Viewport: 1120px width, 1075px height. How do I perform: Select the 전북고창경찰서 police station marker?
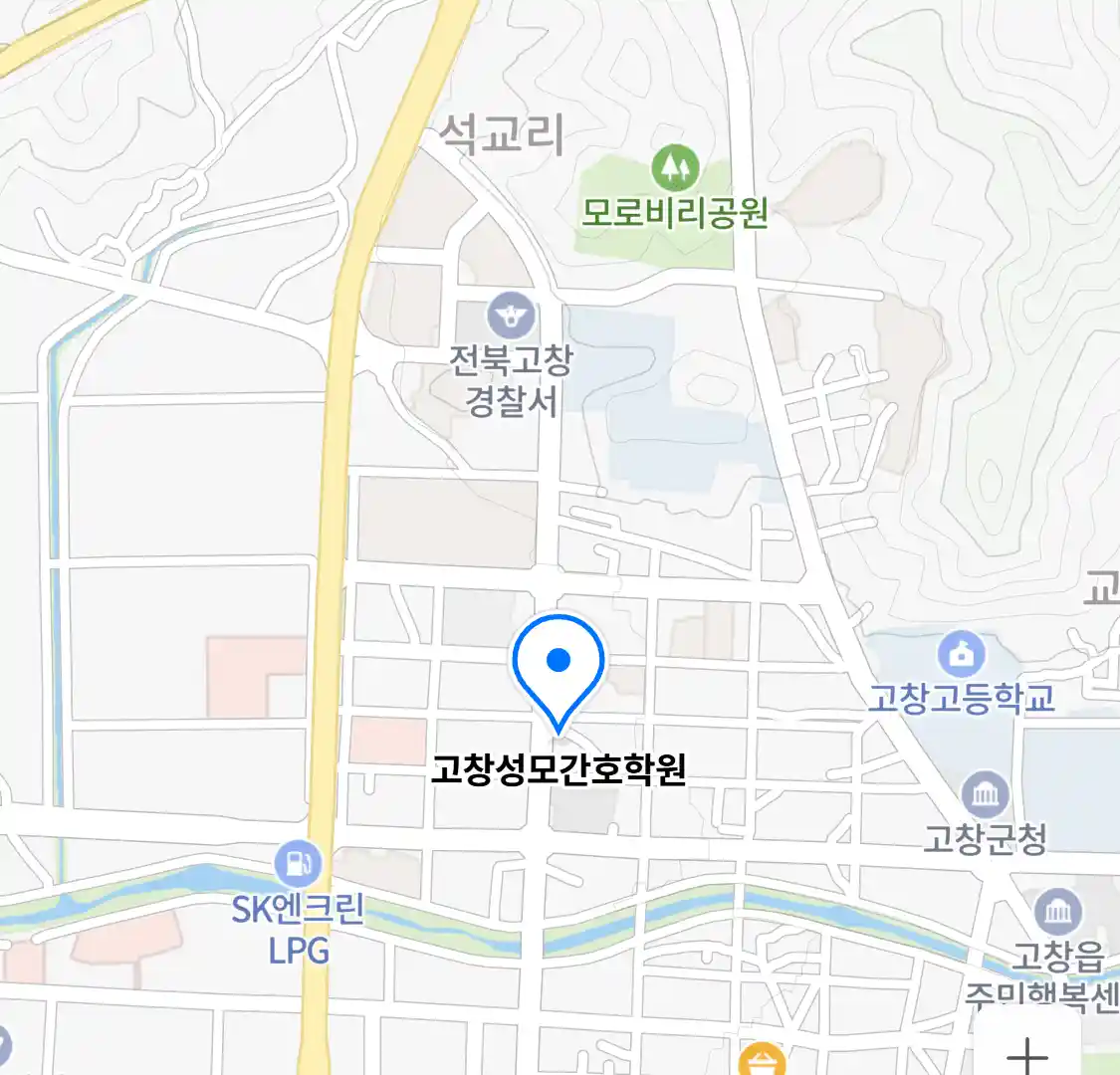click(511, 318)
